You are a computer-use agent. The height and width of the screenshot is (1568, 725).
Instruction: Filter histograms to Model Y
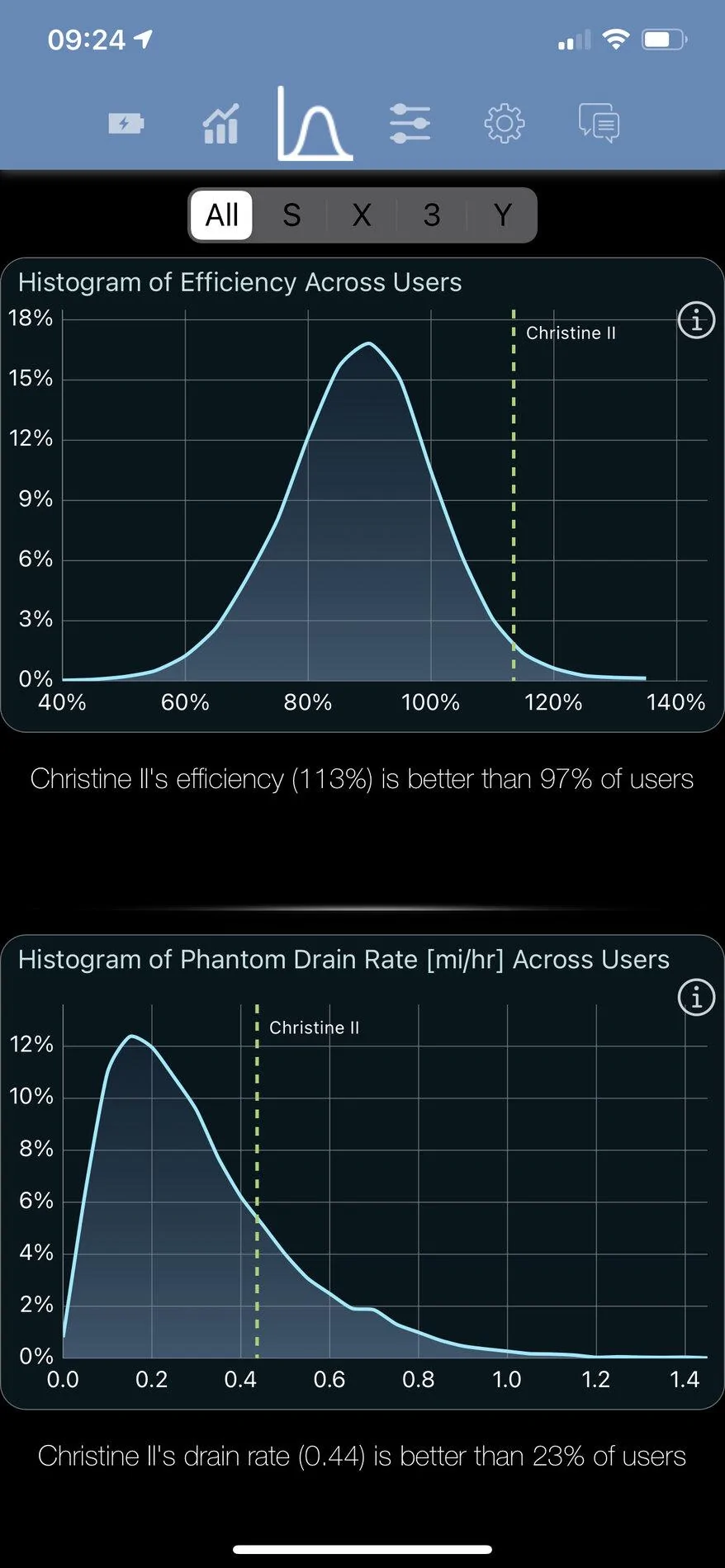(x=502, y=215)
